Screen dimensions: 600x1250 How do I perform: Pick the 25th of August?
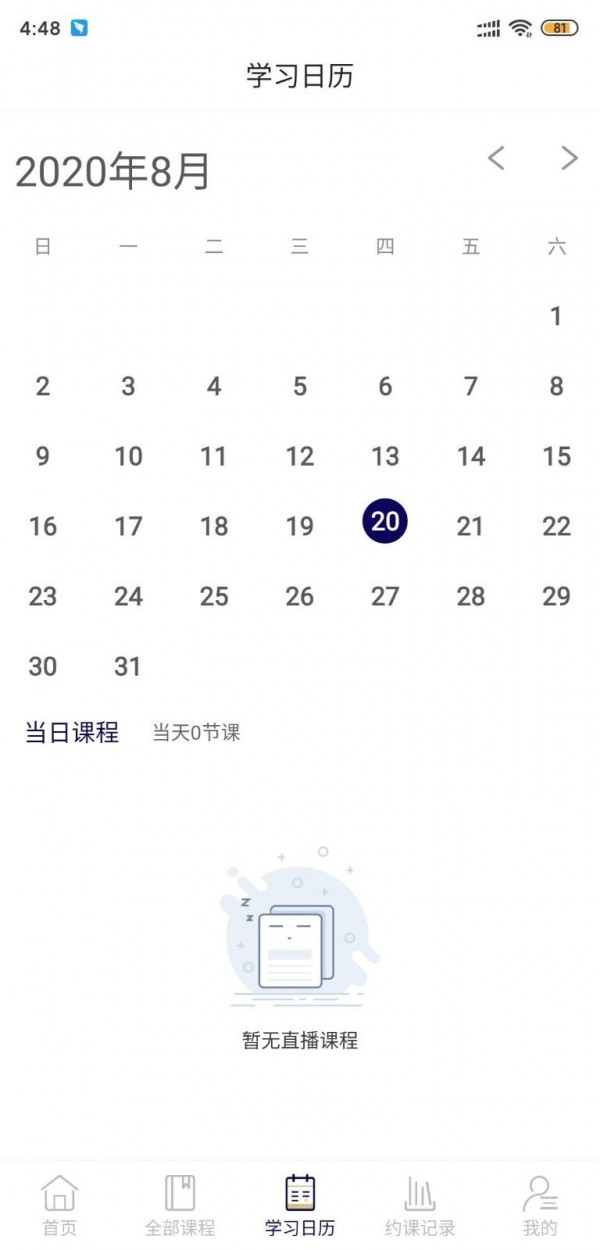pyautogui.click(x=214, y=597)
